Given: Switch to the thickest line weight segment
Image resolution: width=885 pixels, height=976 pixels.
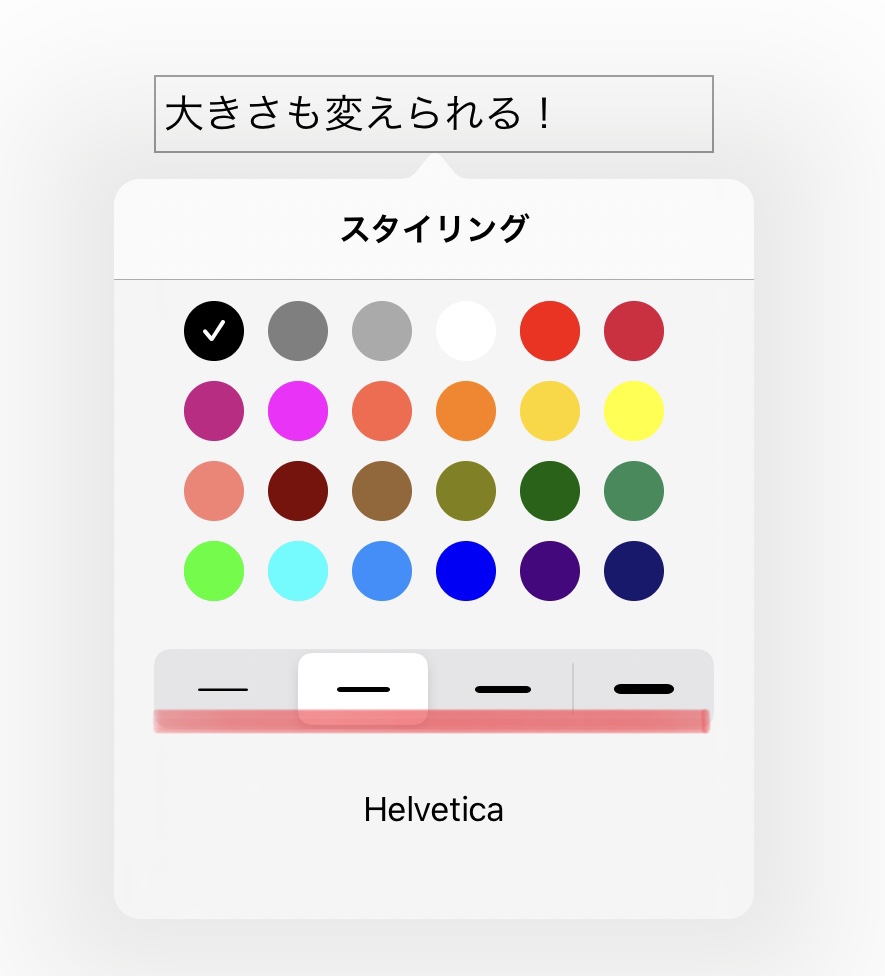Looking at the screenshot, I should pyautogui.click(x=643, y=689).
